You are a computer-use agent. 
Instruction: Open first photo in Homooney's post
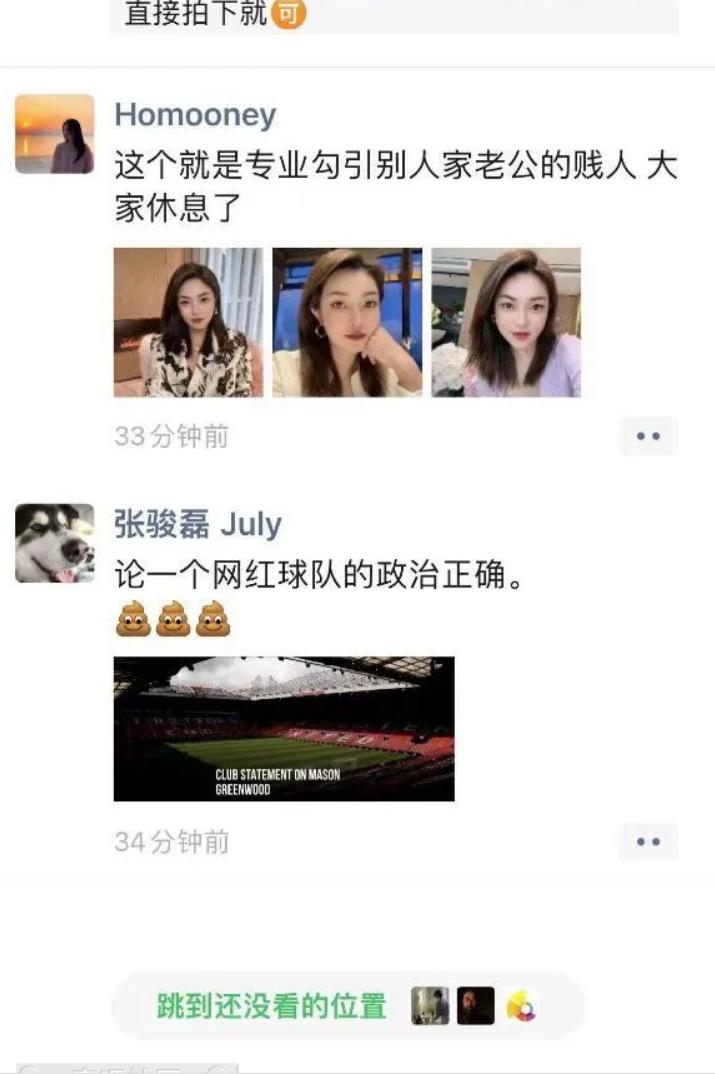pyautogui.click(x=189, y=322)
